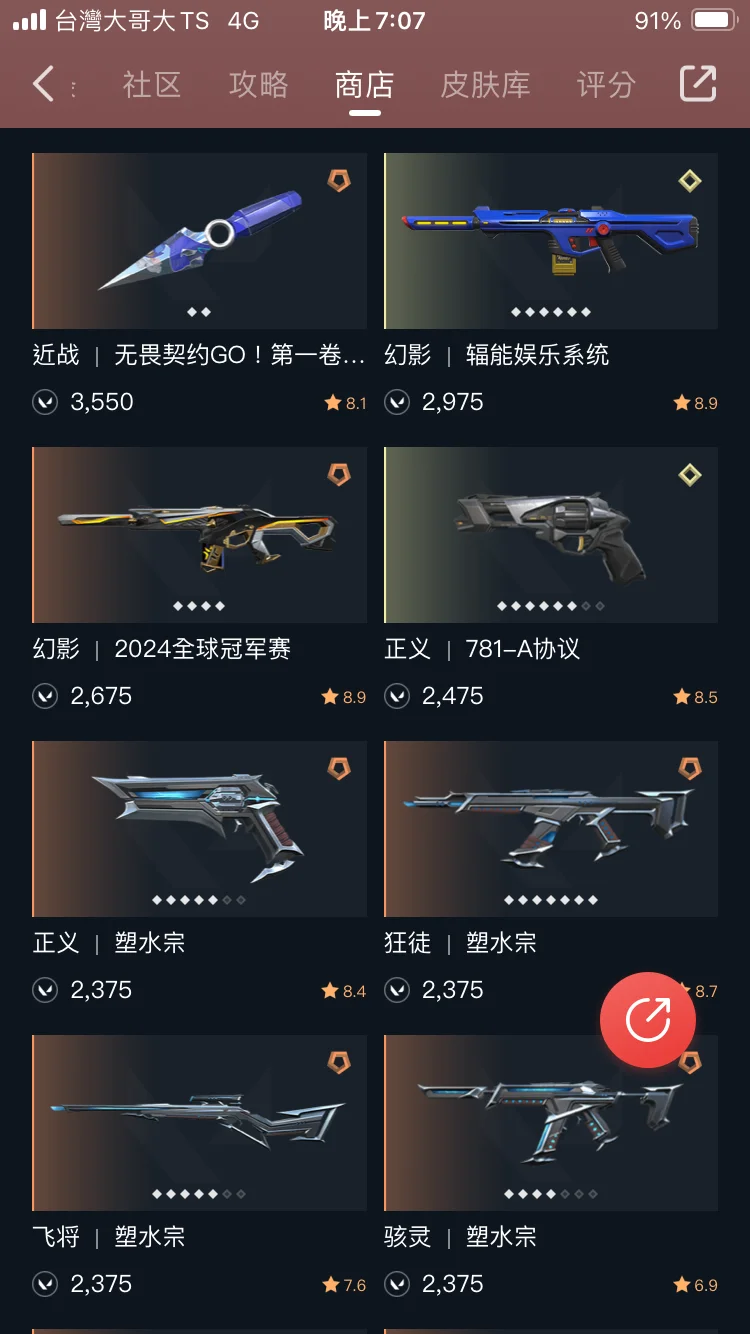Go back using the top-left arrow

(43, 84)
